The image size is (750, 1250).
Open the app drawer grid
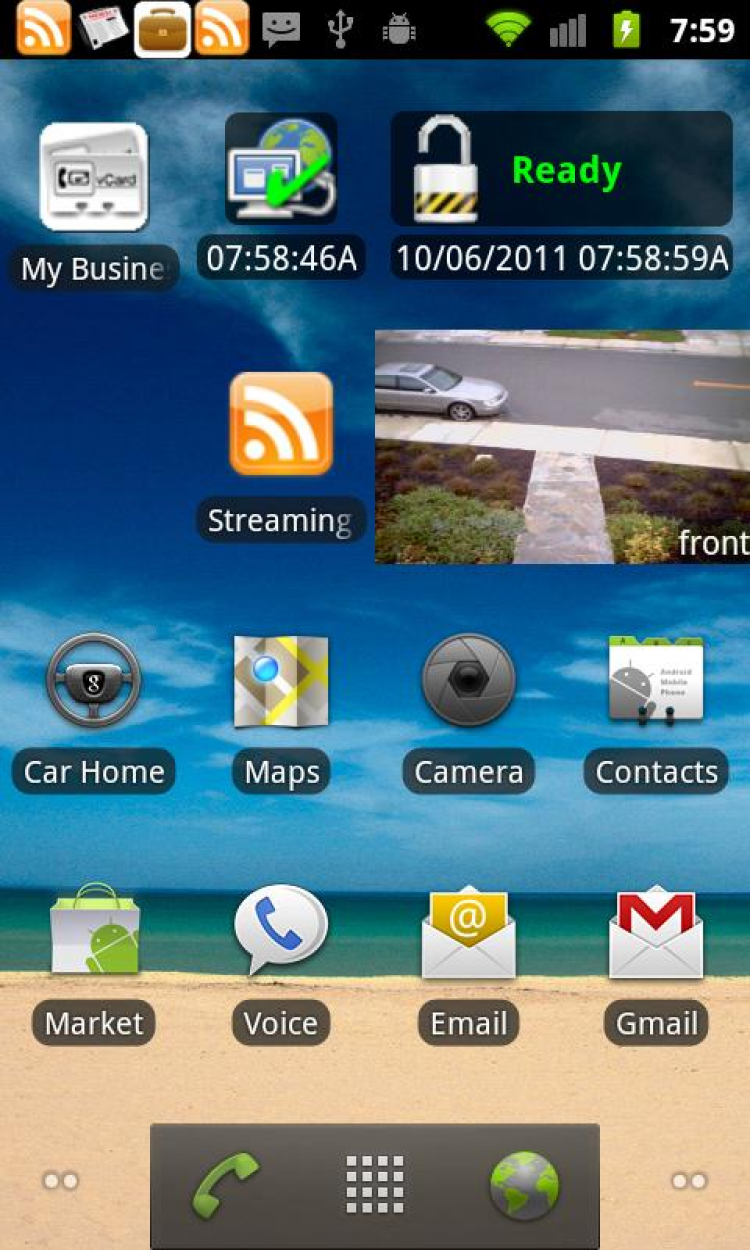click(x=374, y=1186)
